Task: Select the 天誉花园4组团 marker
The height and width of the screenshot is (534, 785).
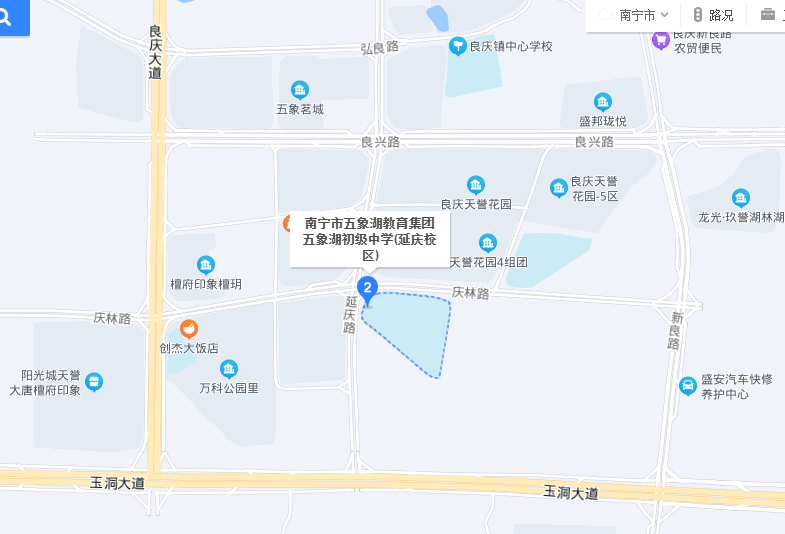Action: (488, 243)
